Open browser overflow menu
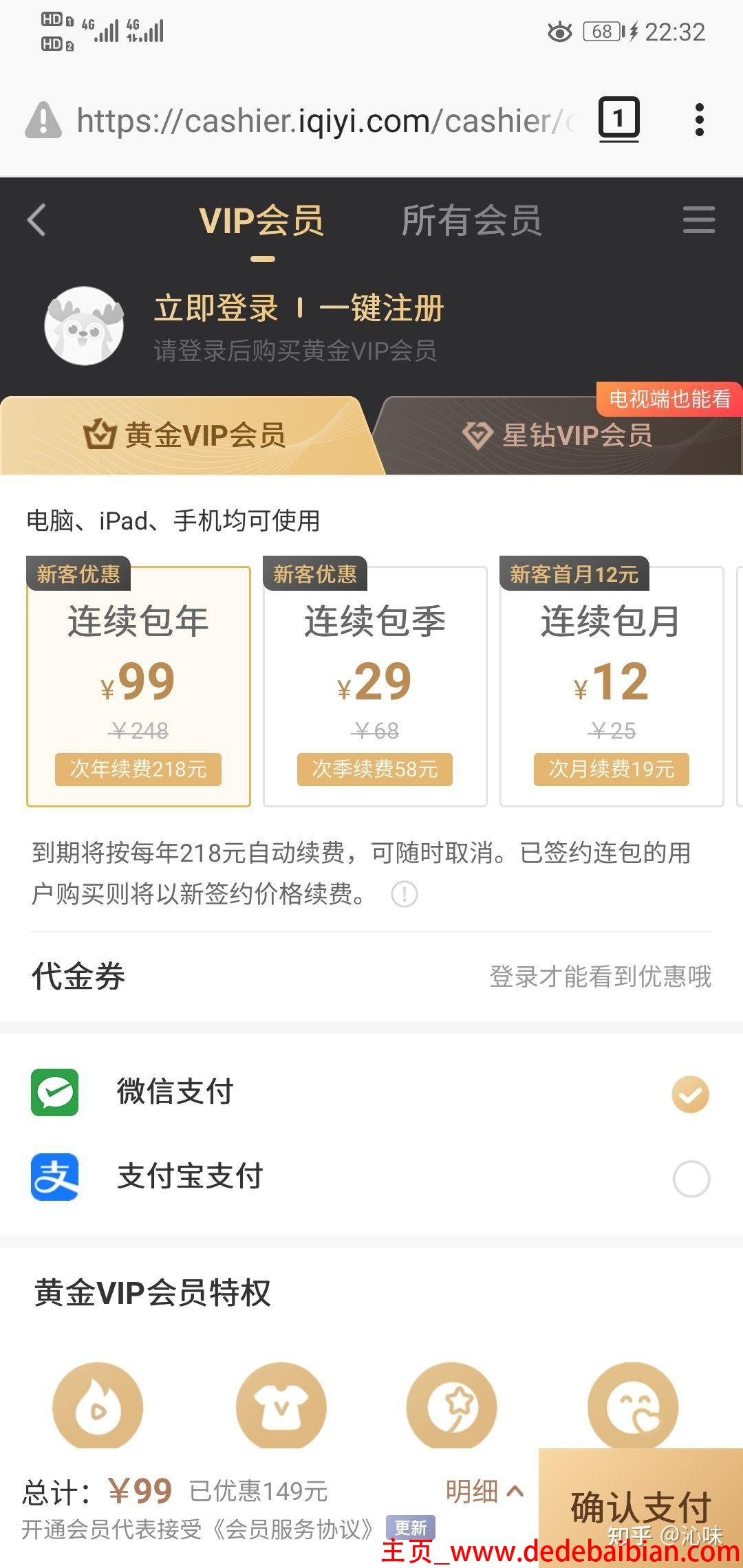Screen dimensions: 743x1568 click(699, 120)
